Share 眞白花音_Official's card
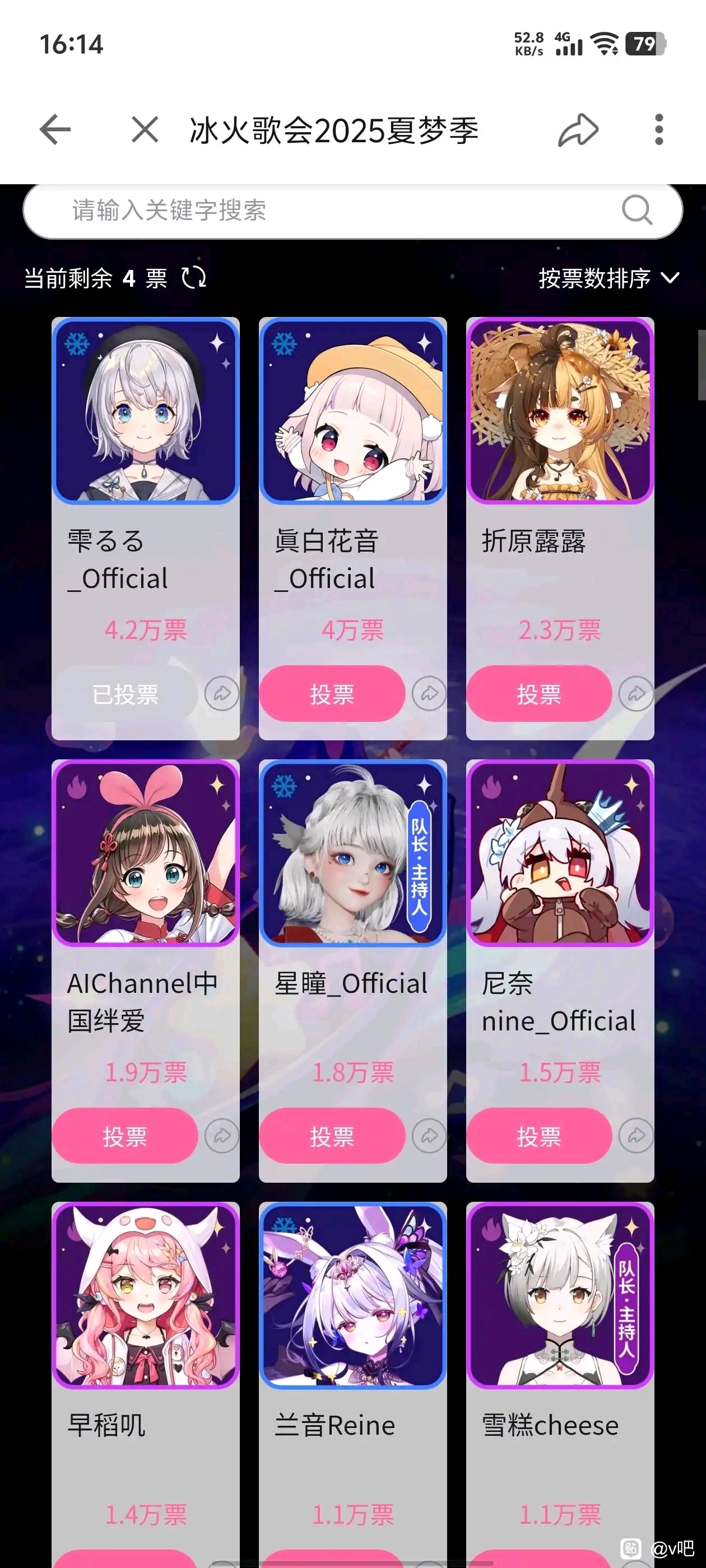 click(429, 693)
